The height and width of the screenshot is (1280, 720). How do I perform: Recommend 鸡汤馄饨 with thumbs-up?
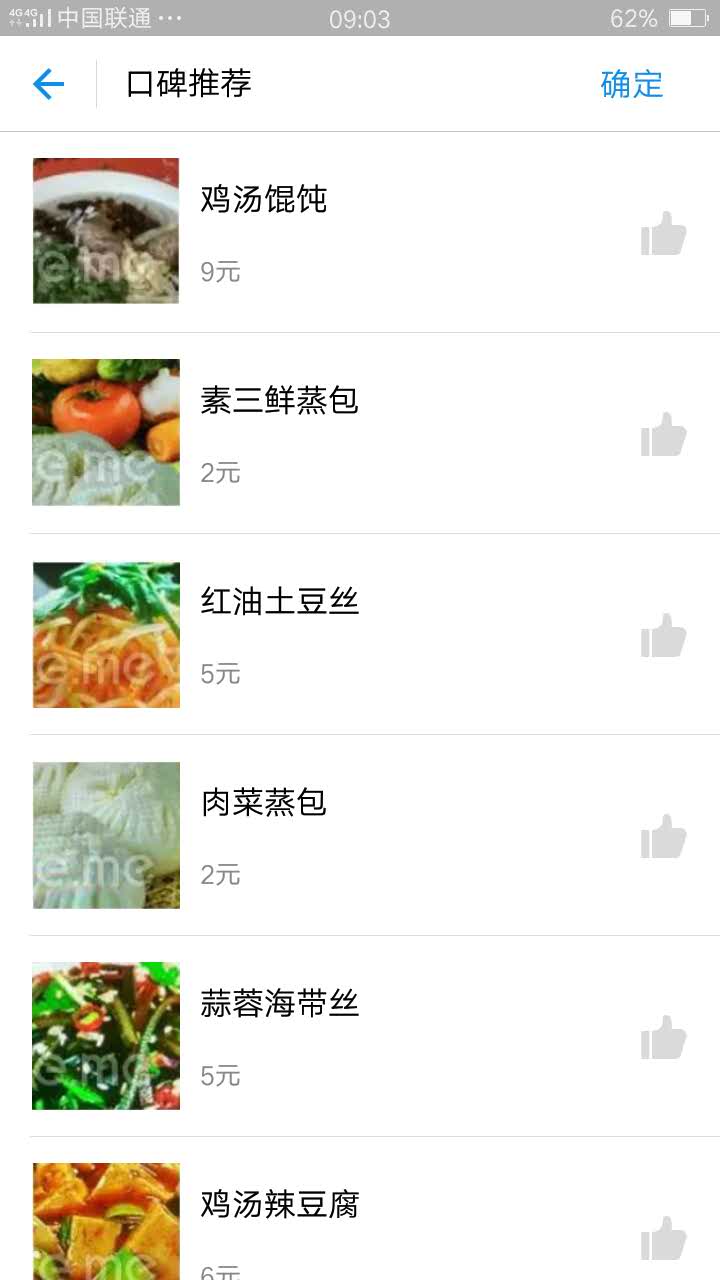point(664,234)
